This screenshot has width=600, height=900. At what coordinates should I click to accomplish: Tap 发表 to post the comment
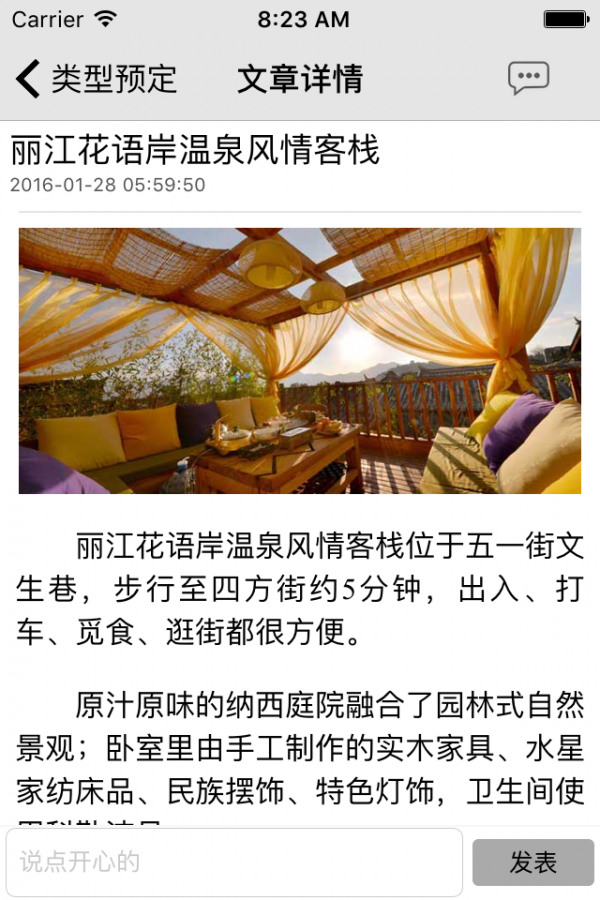pyautogui.click(x=533, y=862)
